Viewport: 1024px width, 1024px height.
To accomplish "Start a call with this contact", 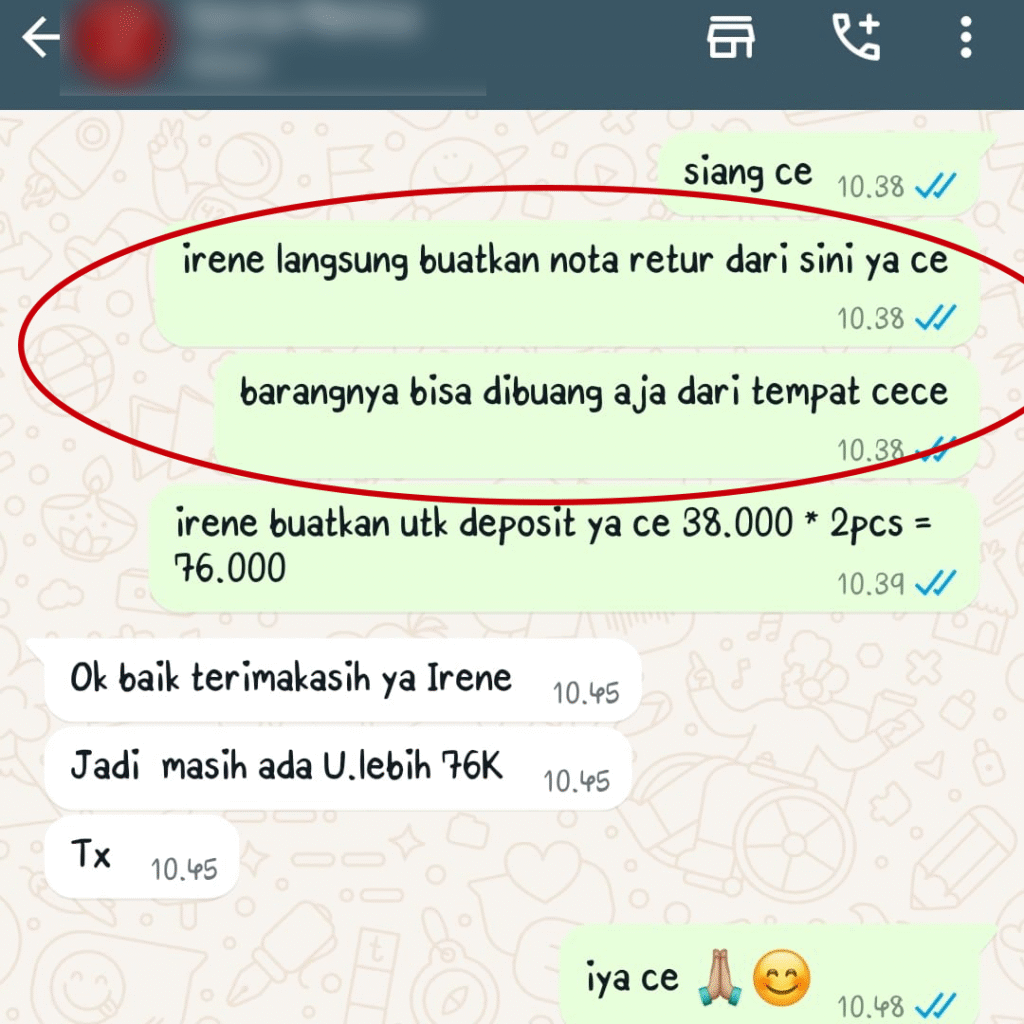I will pyautogui.click(x=856, y=38).
